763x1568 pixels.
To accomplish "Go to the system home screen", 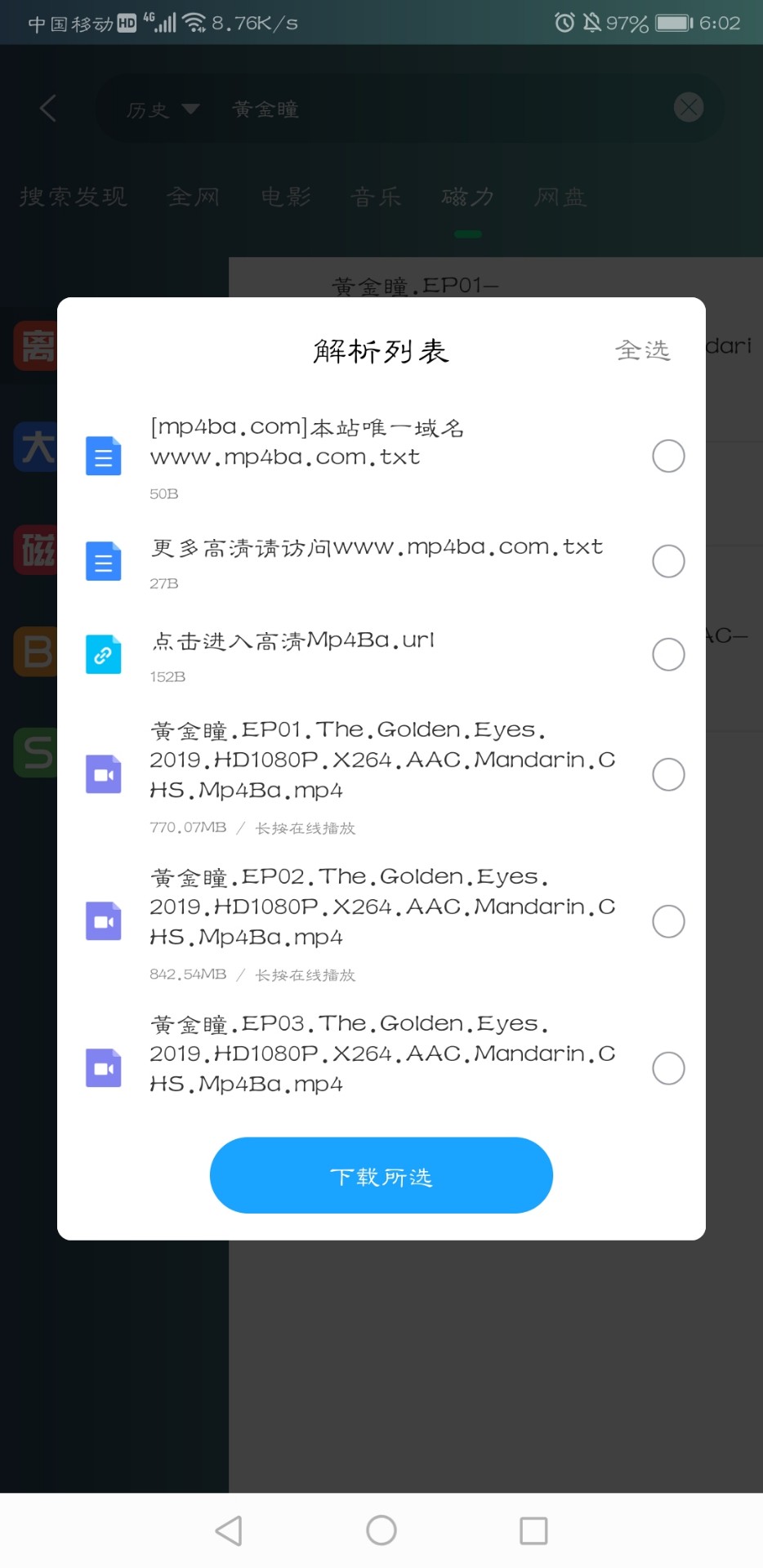I will point(381,1530).
